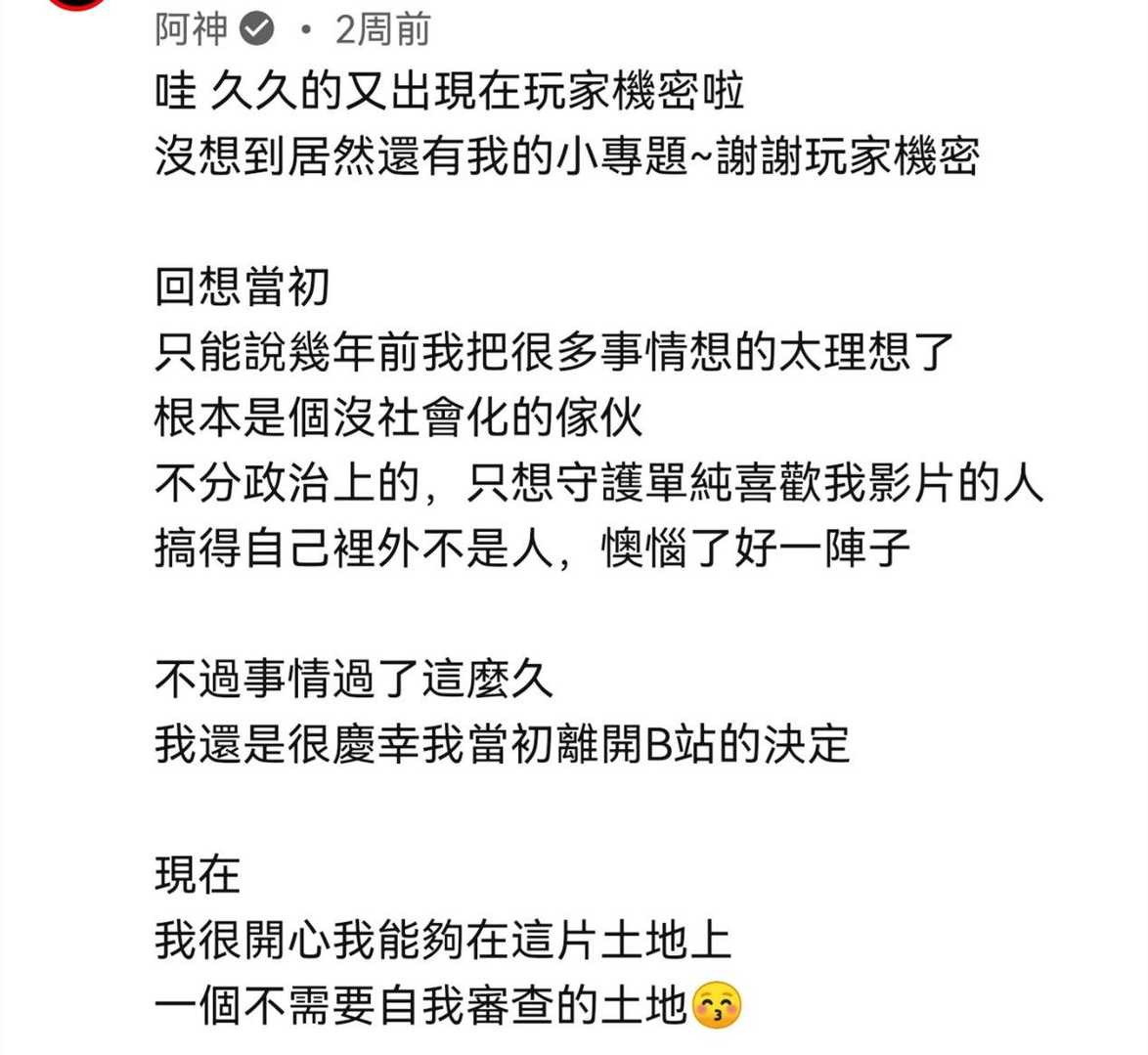Open commenter 阿神's channel name
Viewport: 1148px width, 1055px height.
pos(192,29)
